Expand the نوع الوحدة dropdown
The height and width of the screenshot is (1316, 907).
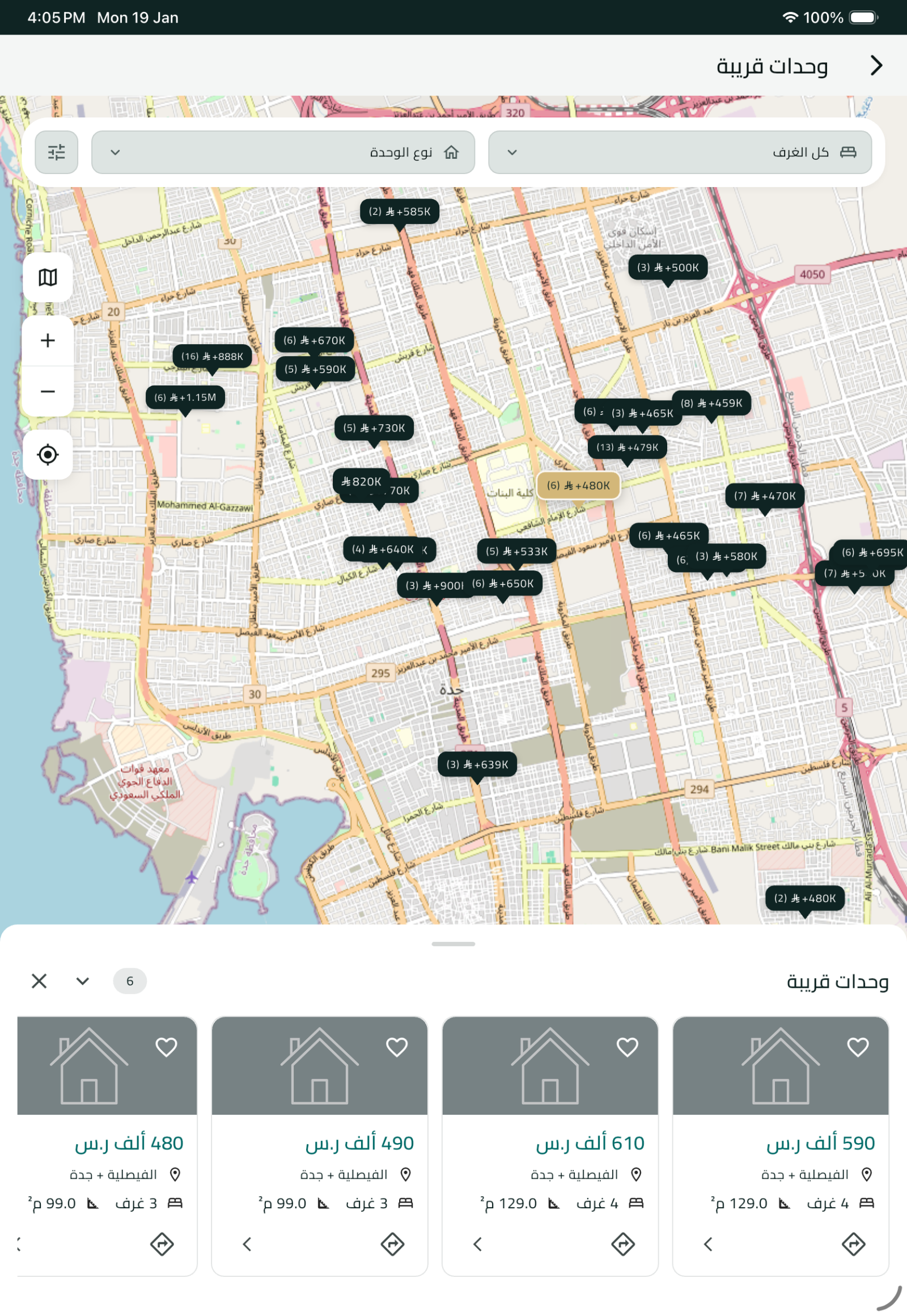click(x=283, y=153)
